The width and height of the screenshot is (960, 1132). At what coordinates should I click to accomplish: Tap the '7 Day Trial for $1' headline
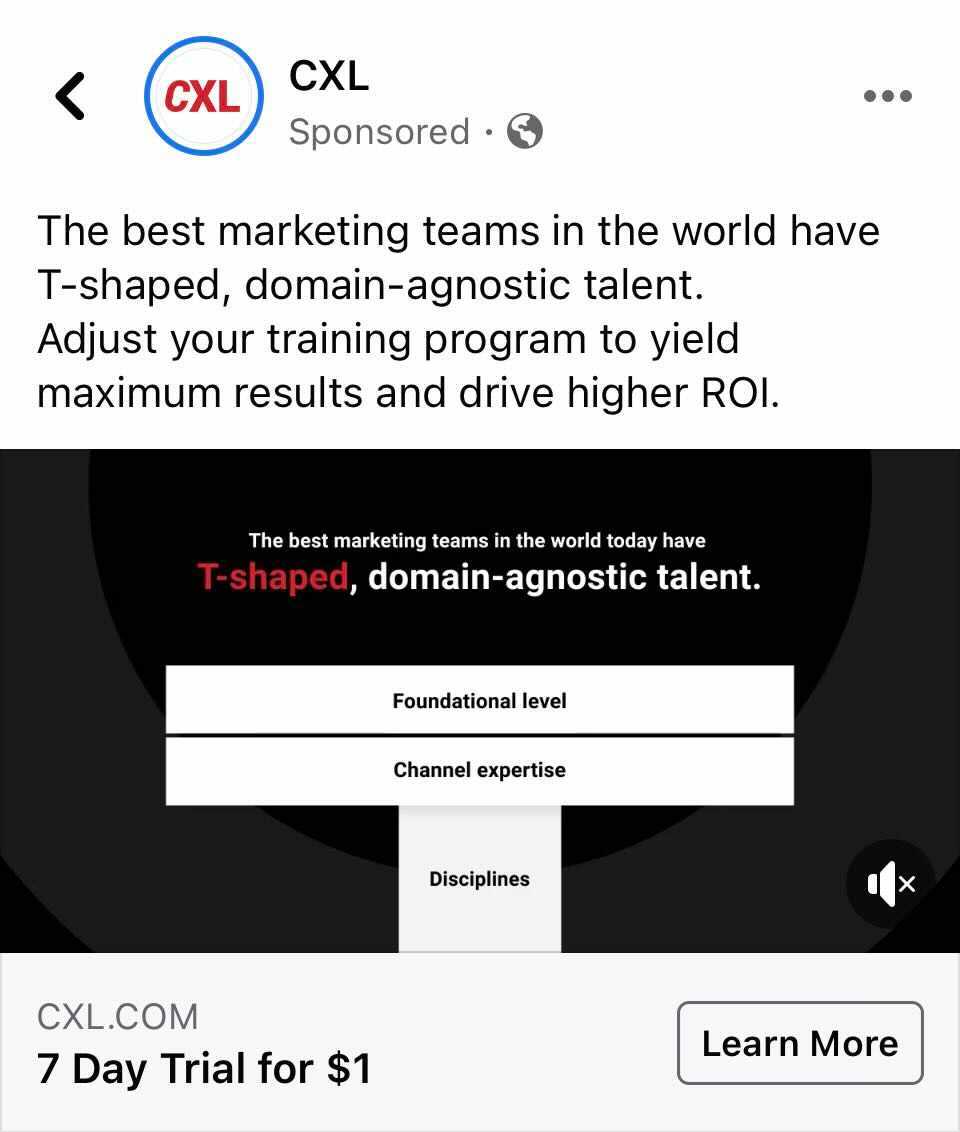(x=203, y=1068)
